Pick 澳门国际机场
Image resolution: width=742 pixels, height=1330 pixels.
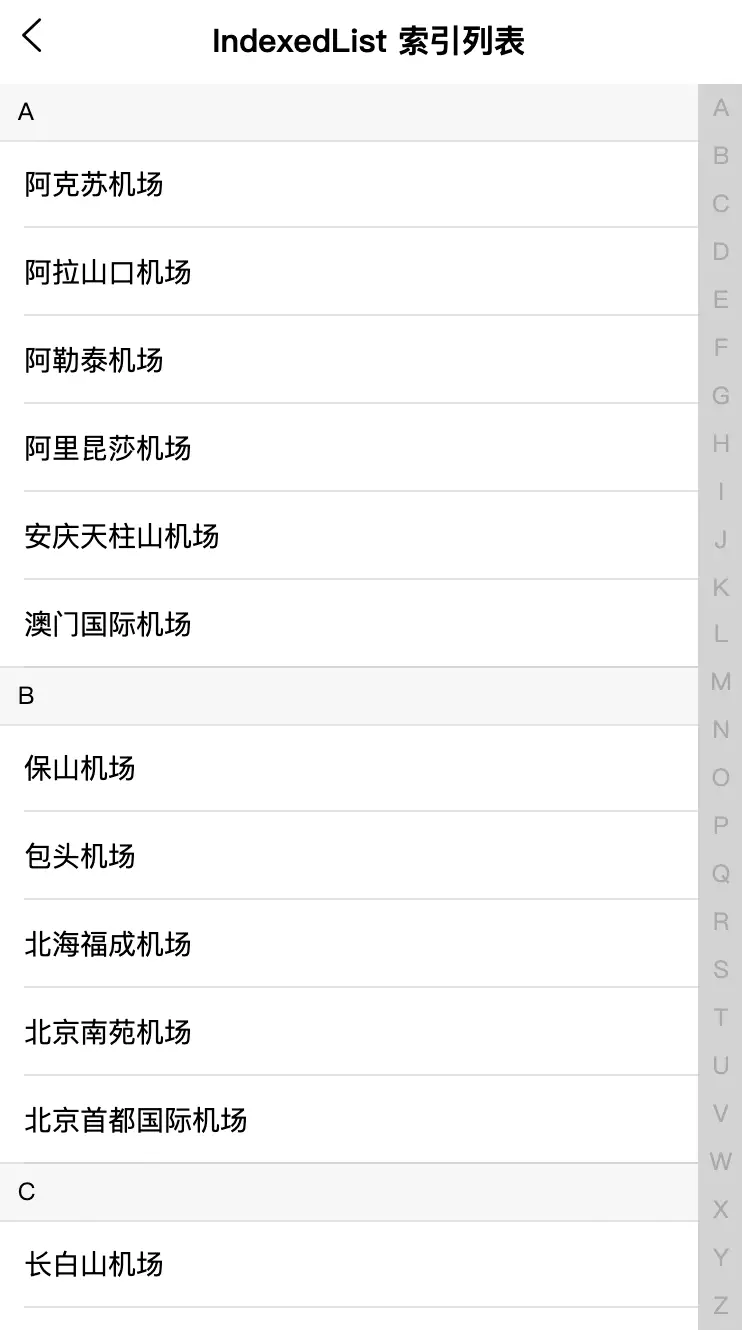(x=108, y=624)
